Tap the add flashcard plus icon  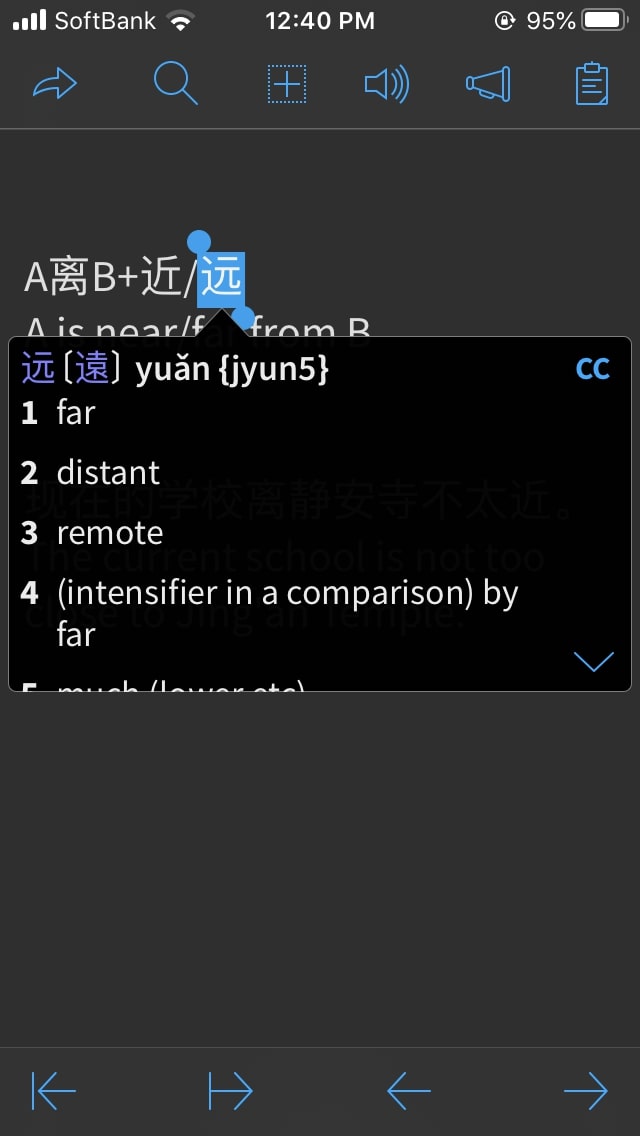click(286, 84)
